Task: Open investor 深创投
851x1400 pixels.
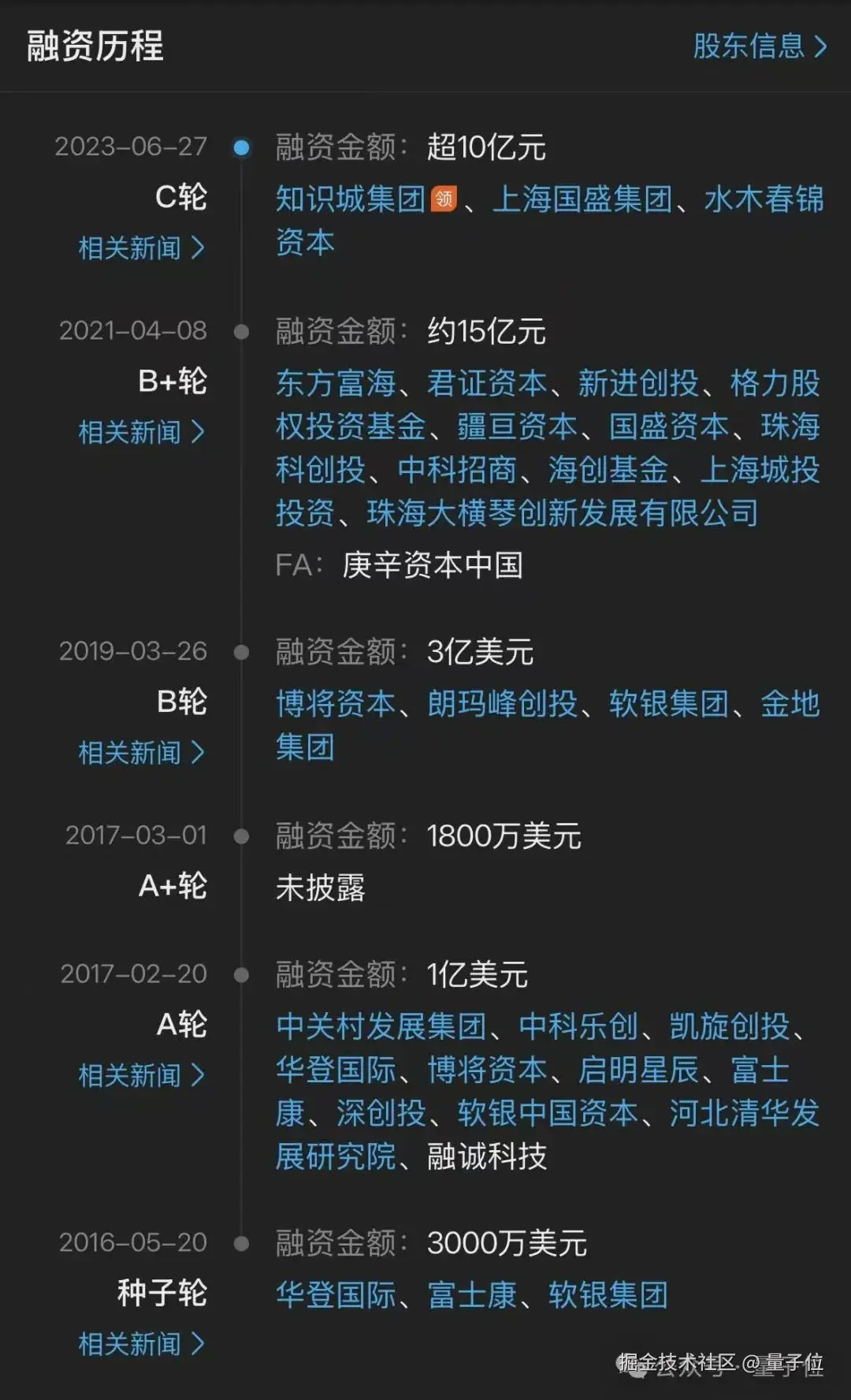Action: pos(381,1113)
